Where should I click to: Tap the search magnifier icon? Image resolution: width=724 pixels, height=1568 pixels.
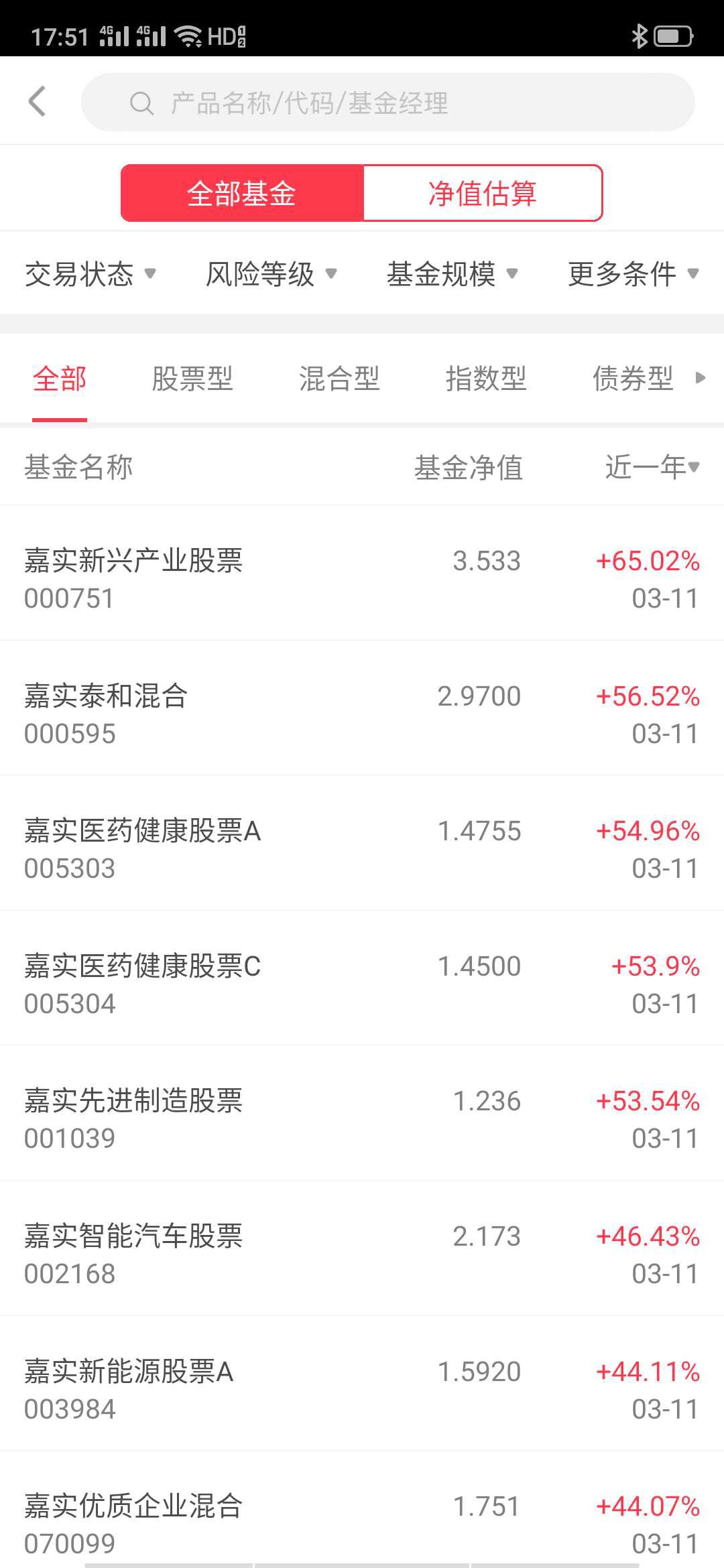[141, 102]
